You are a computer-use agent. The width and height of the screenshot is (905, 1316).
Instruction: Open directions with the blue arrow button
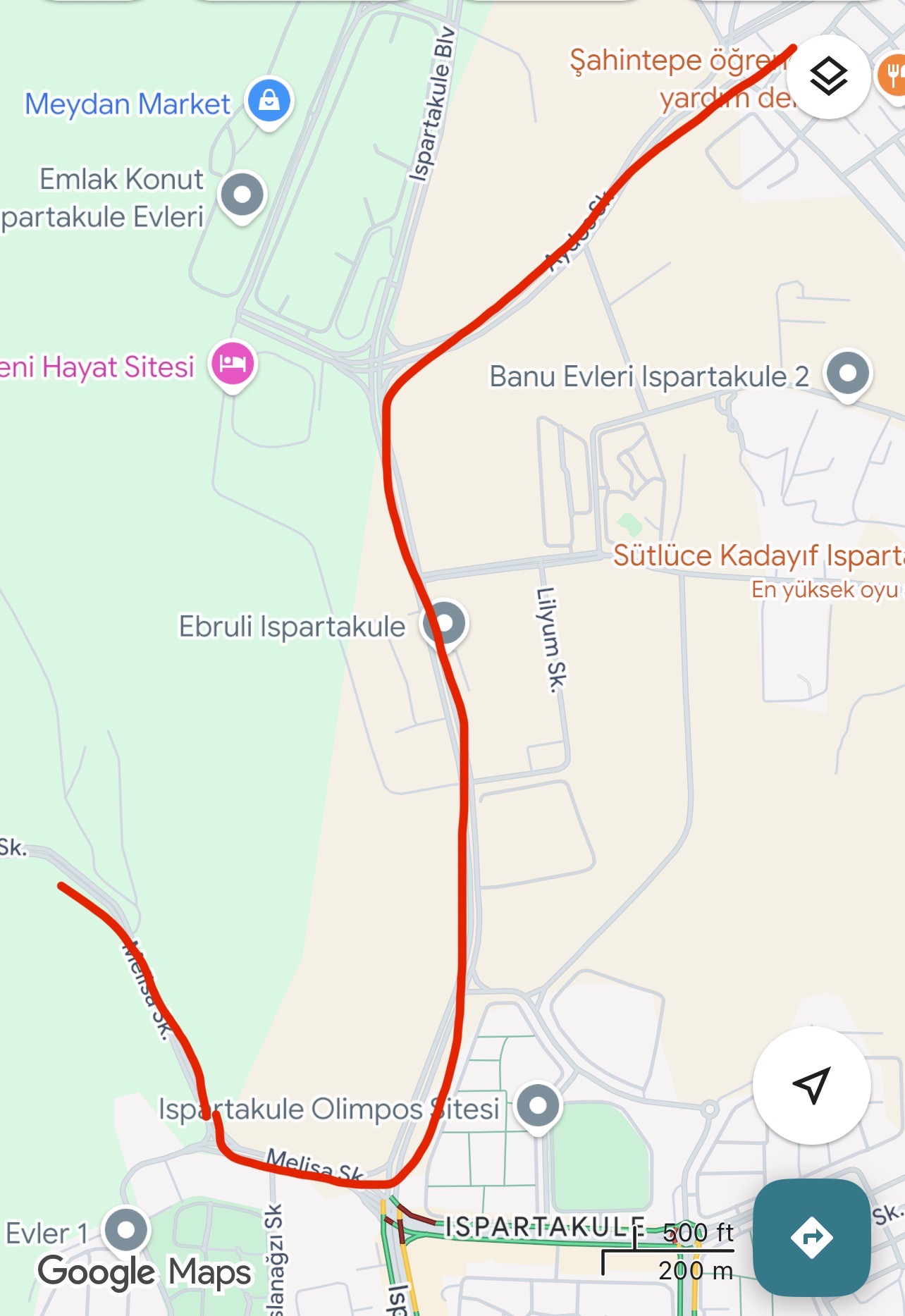pos(811,1237)
